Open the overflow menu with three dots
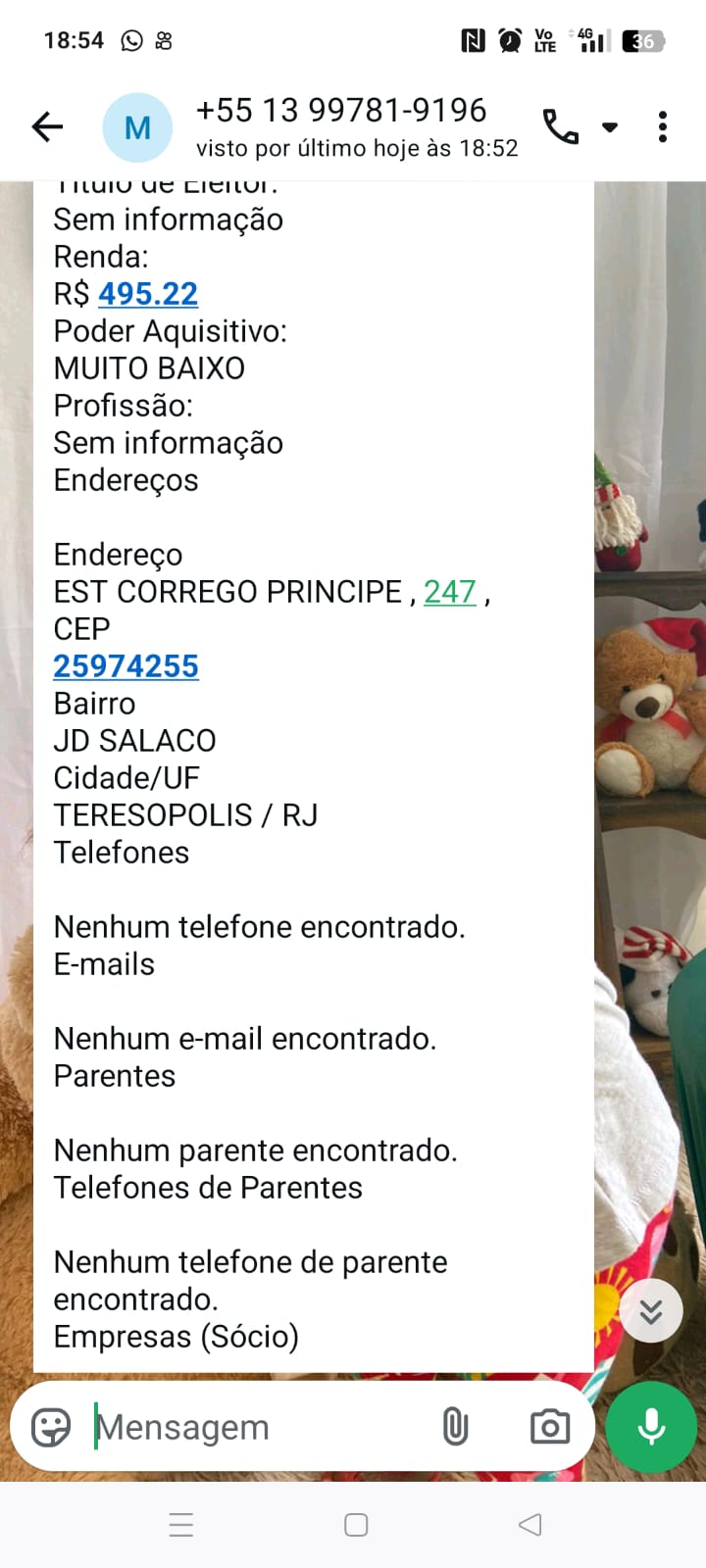706x1568 pixels. click(663, 126)
